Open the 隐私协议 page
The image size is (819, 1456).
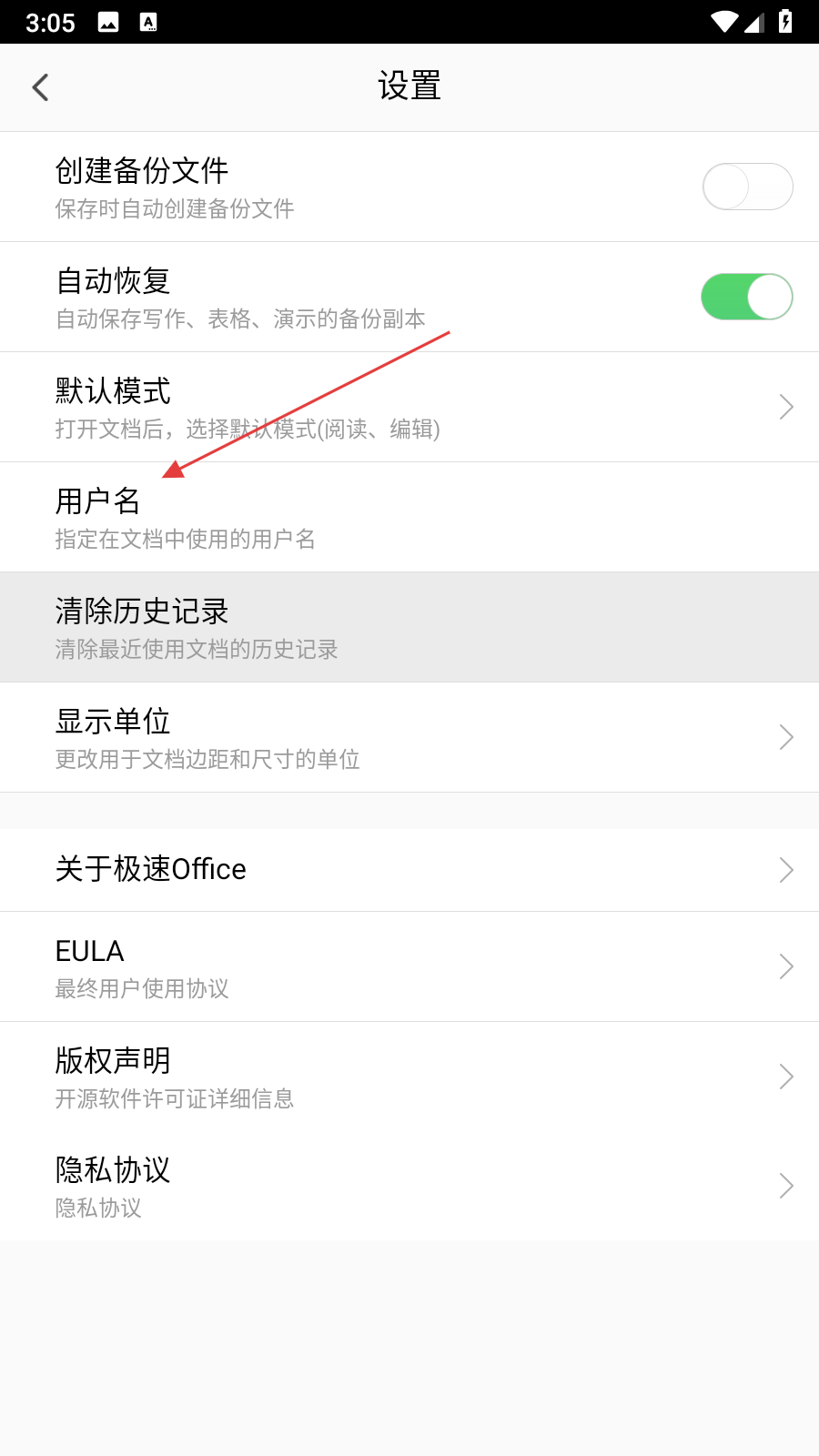coord(409,1186)
